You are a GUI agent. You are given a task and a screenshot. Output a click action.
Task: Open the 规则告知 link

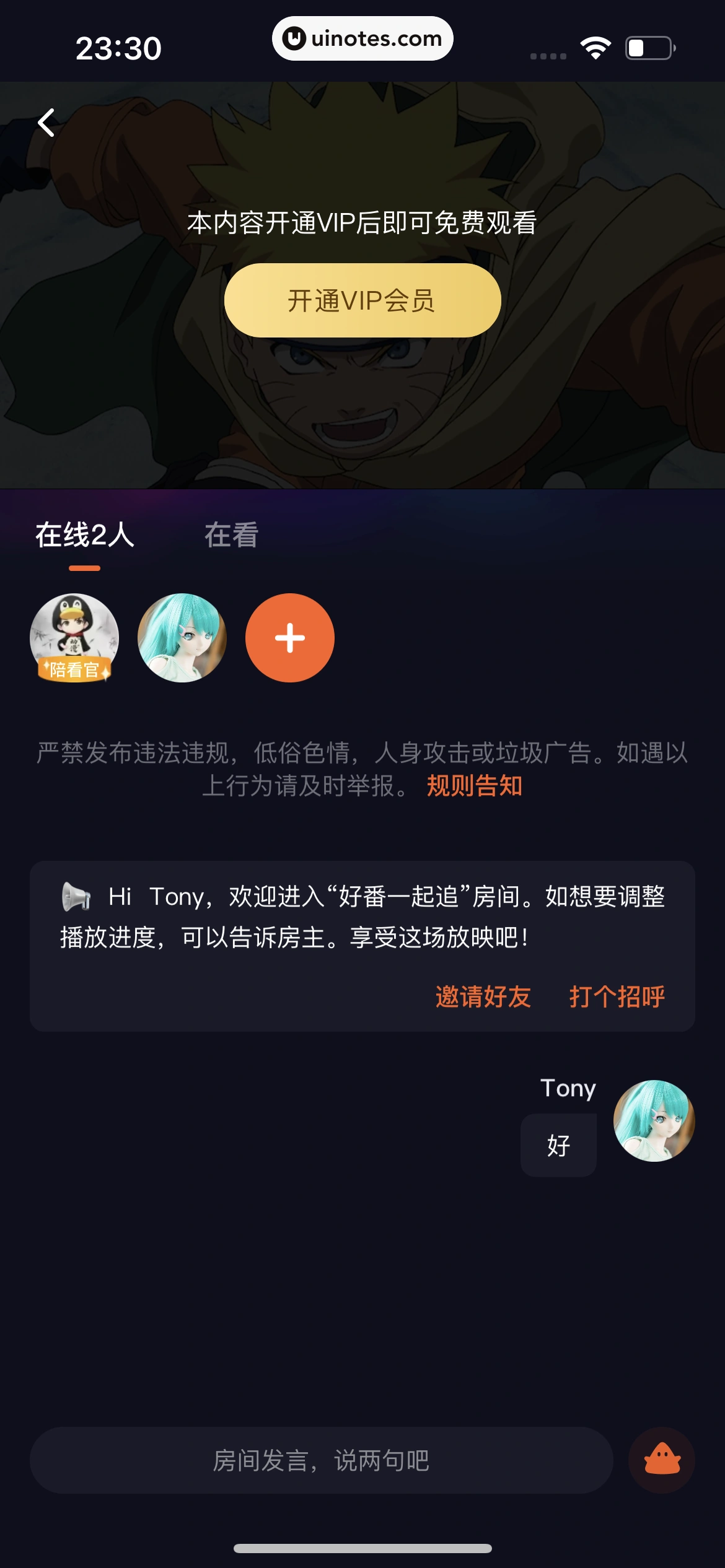[474, 786]
